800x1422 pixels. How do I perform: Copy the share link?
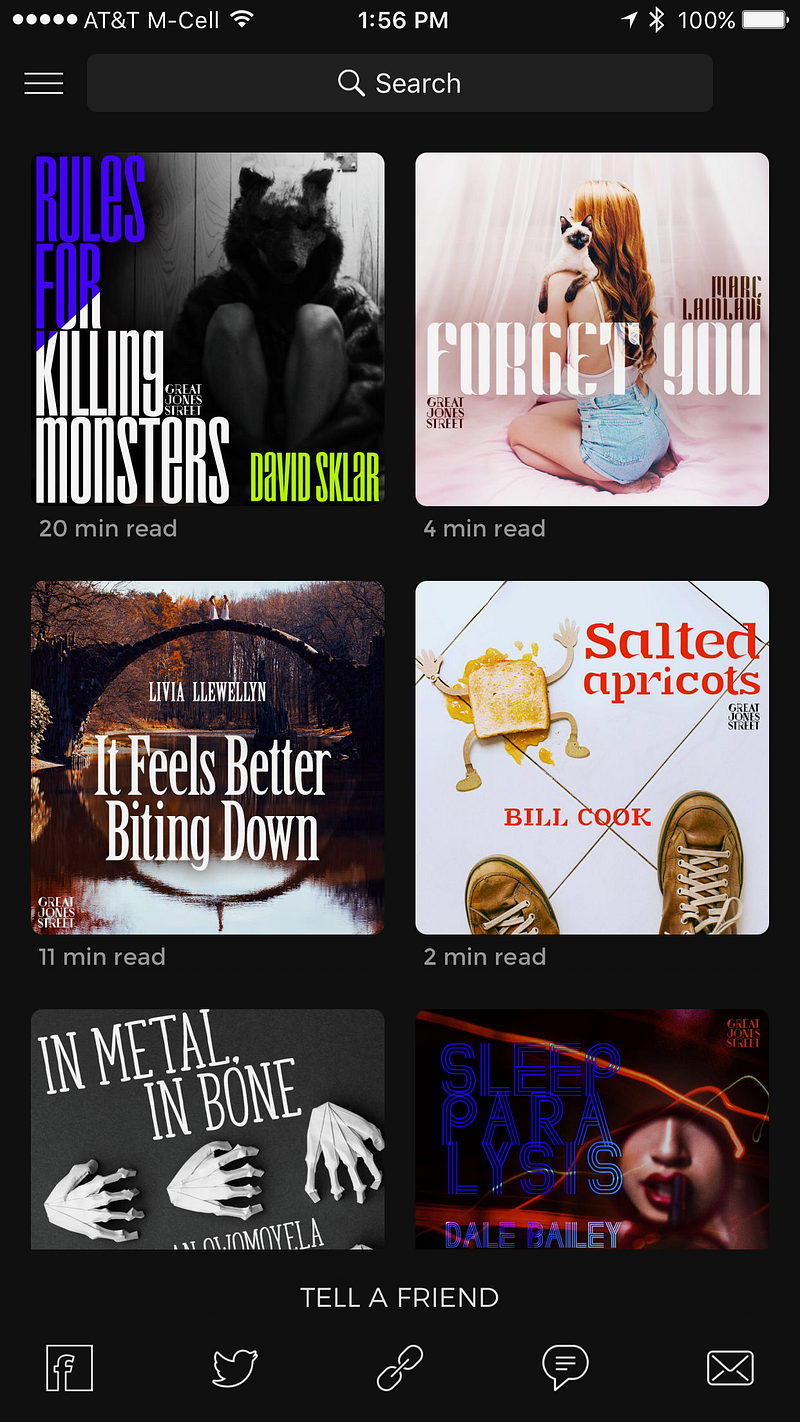(x=400, y=1367)
